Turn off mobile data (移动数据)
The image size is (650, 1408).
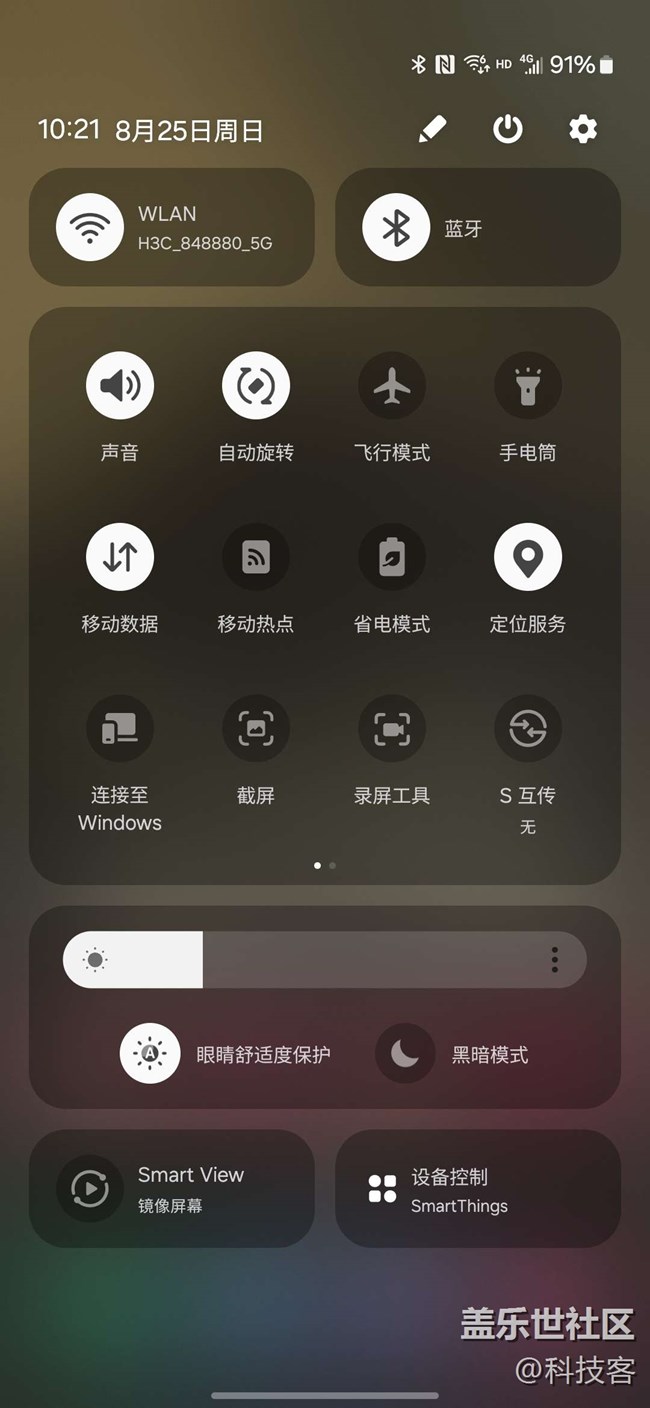120,557
